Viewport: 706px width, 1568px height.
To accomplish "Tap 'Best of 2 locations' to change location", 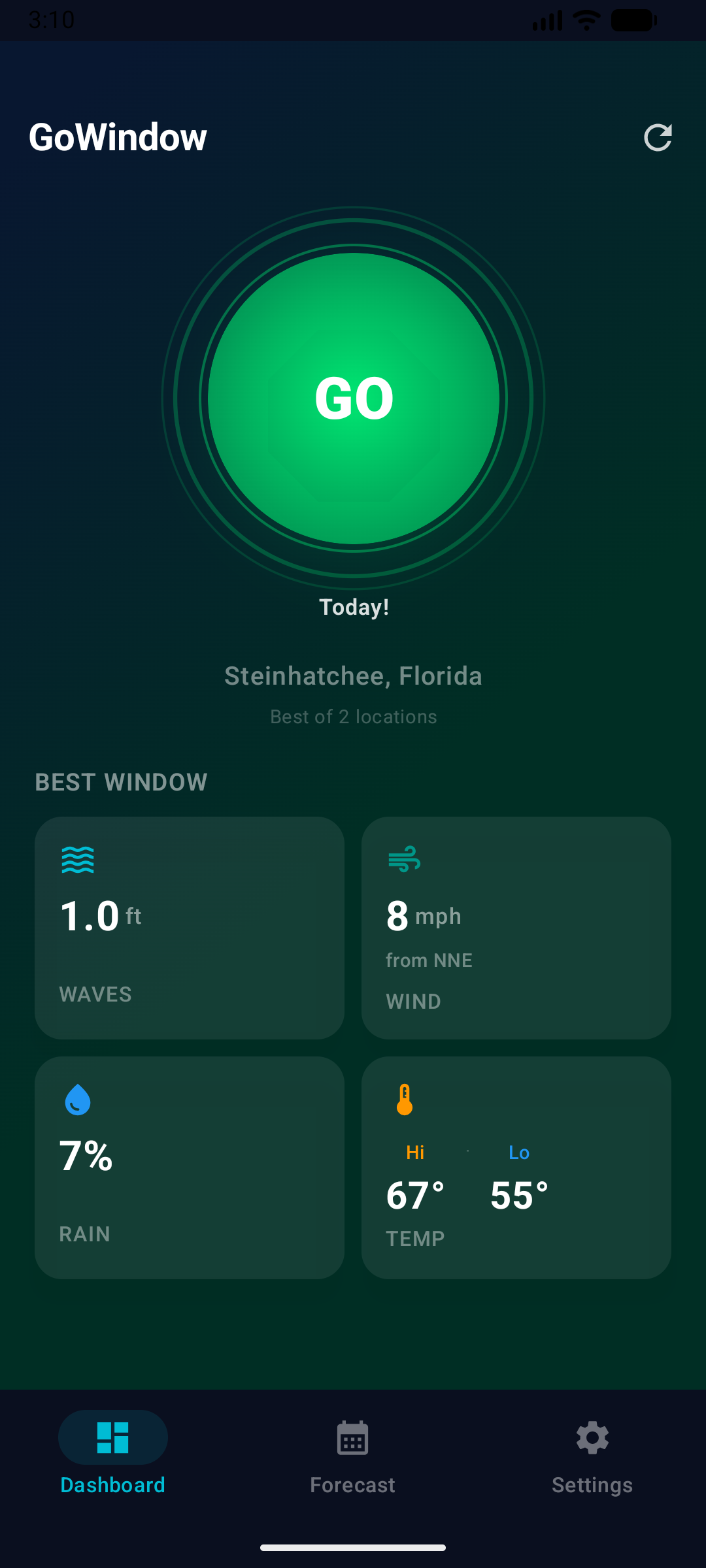I will point(353,716).
